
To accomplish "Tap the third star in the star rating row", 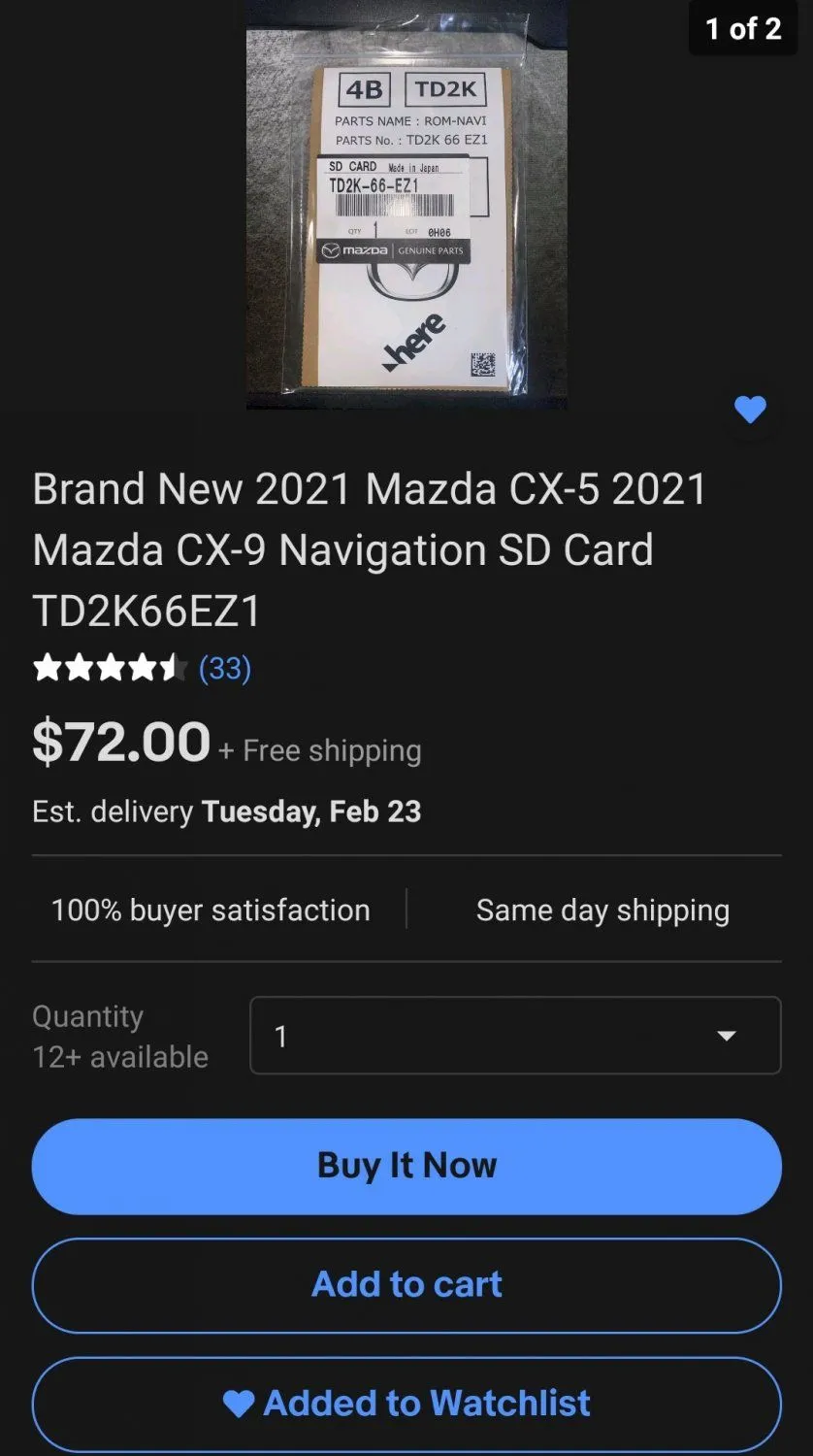I will [x=112, y=667].
